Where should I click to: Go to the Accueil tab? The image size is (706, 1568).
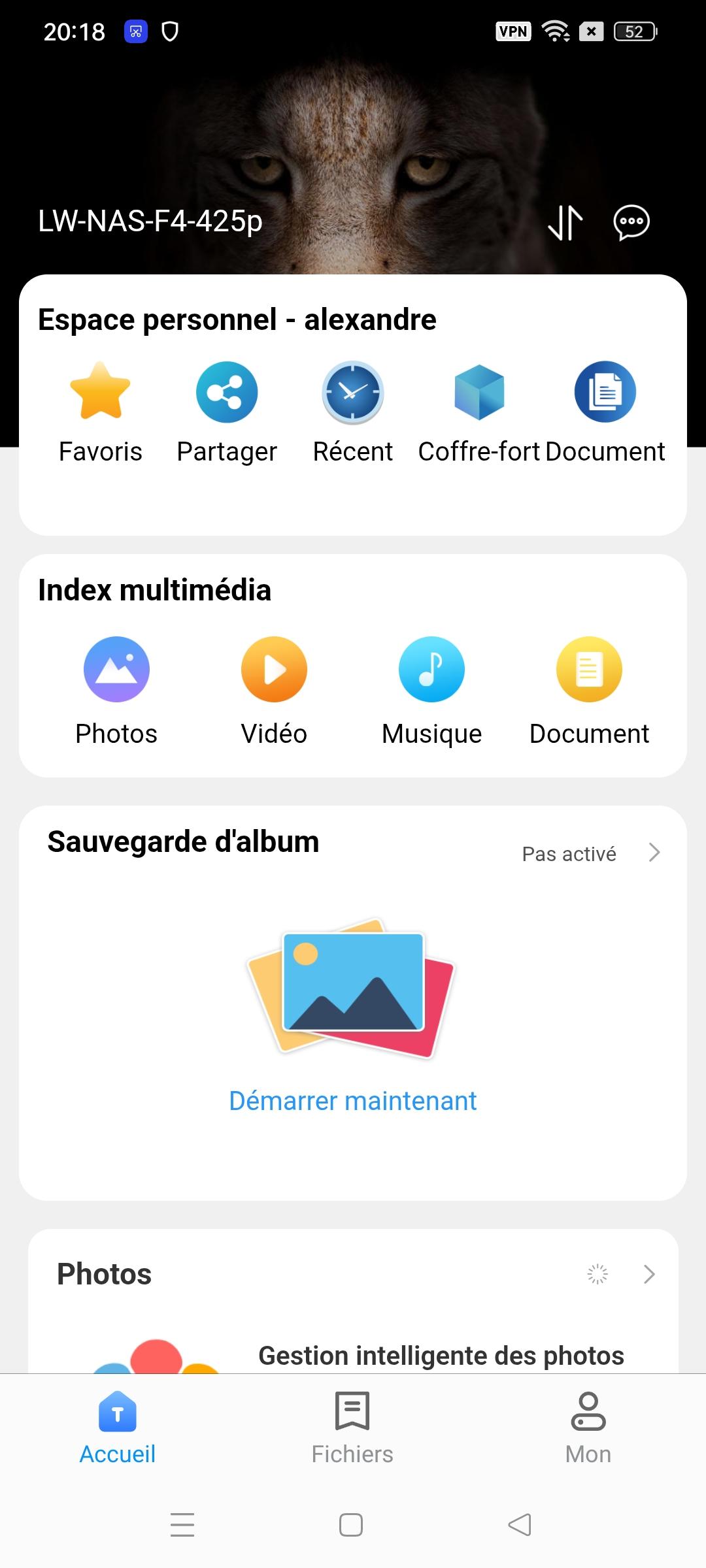(x=118, y=1428)
